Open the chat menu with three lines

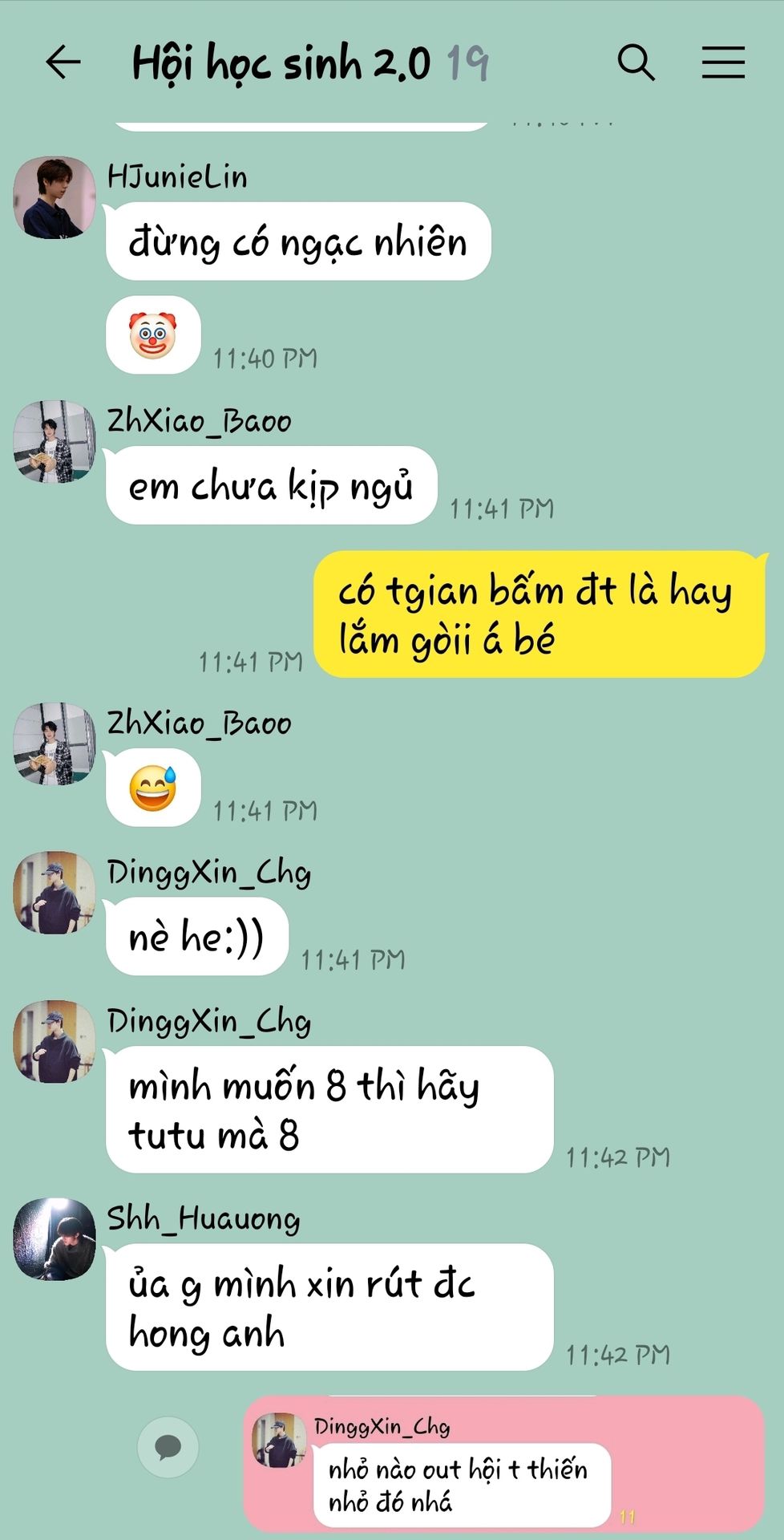[723, 63]
